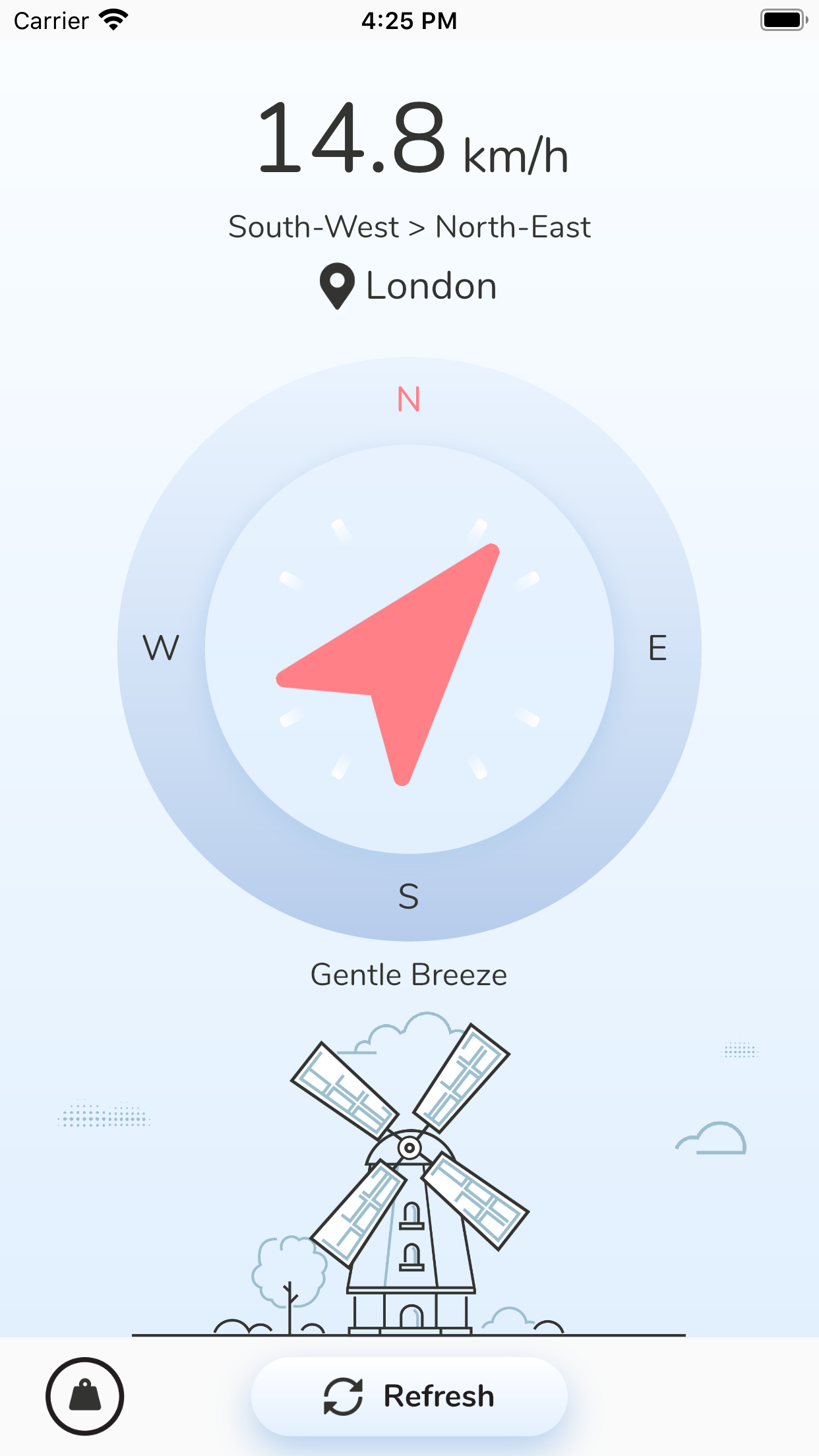Open the weight units icon
This screenshot has width=819, height=1456.
click(85, 1396)
